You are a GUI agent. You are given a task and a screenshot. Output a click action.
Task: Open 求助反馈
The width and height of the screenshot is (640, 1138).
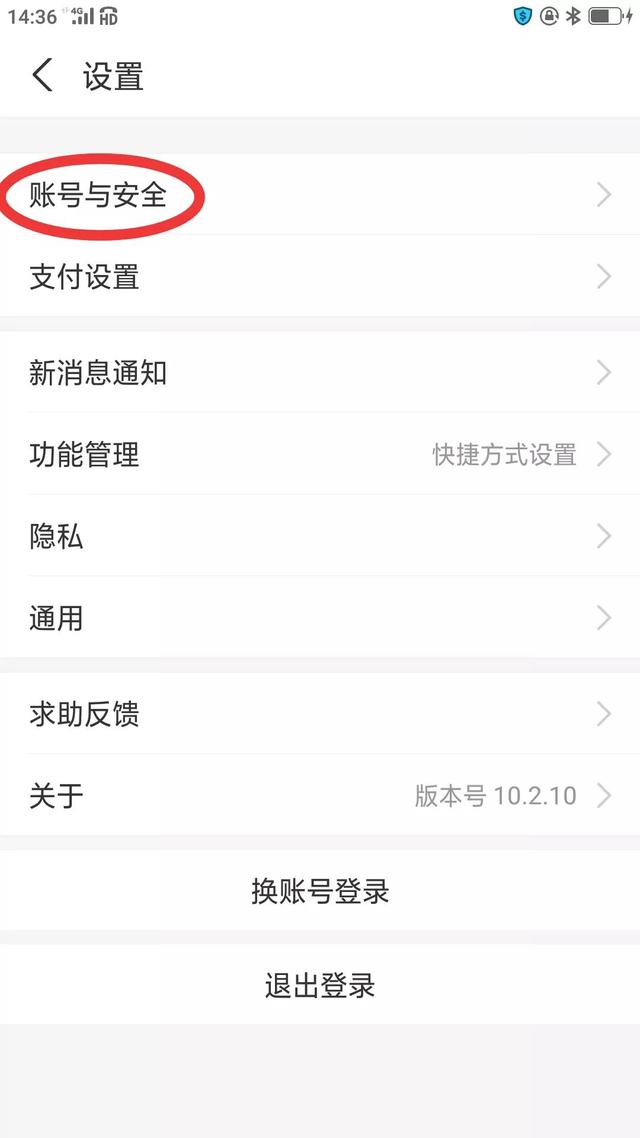(x=320, y=714)
